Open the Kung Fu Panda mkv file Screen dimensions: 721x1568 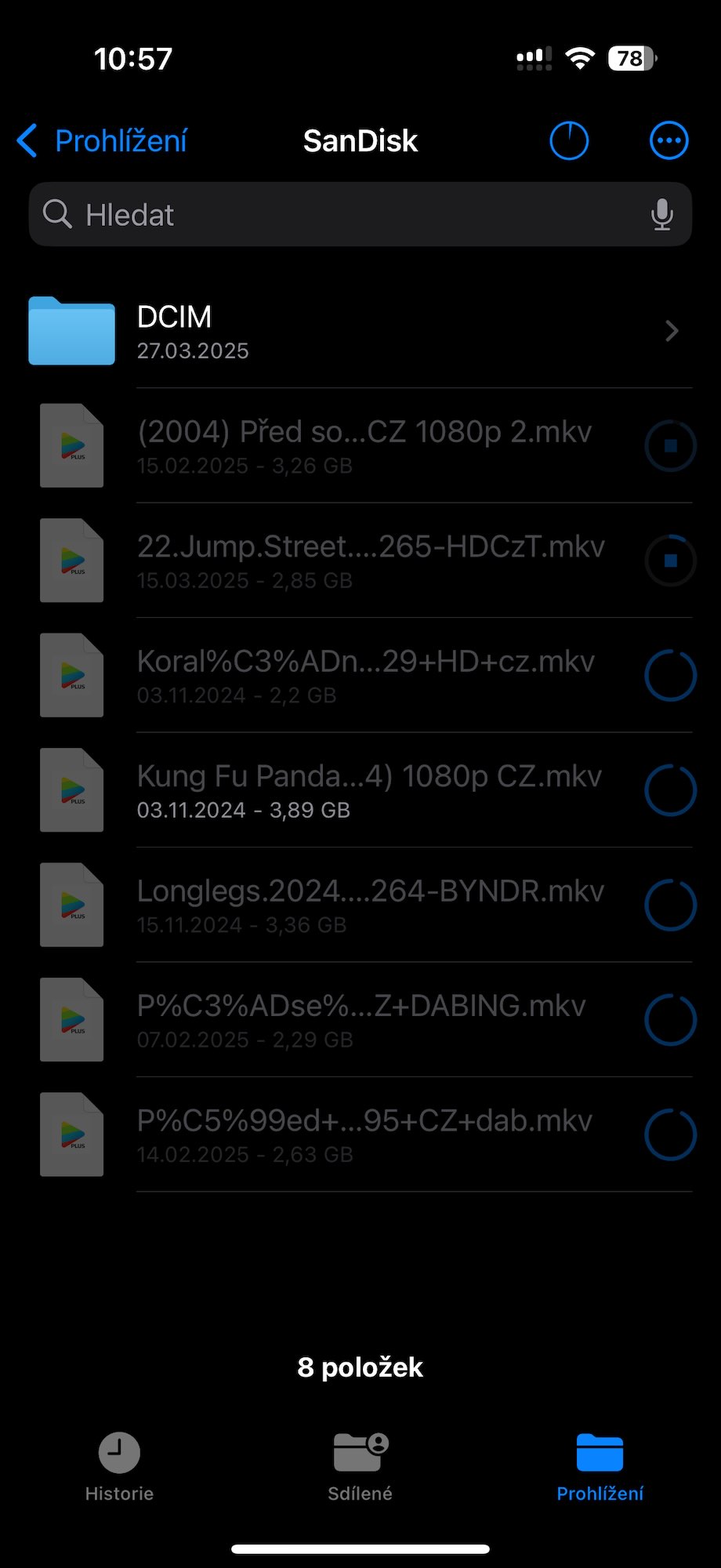(x=368, y=790)
